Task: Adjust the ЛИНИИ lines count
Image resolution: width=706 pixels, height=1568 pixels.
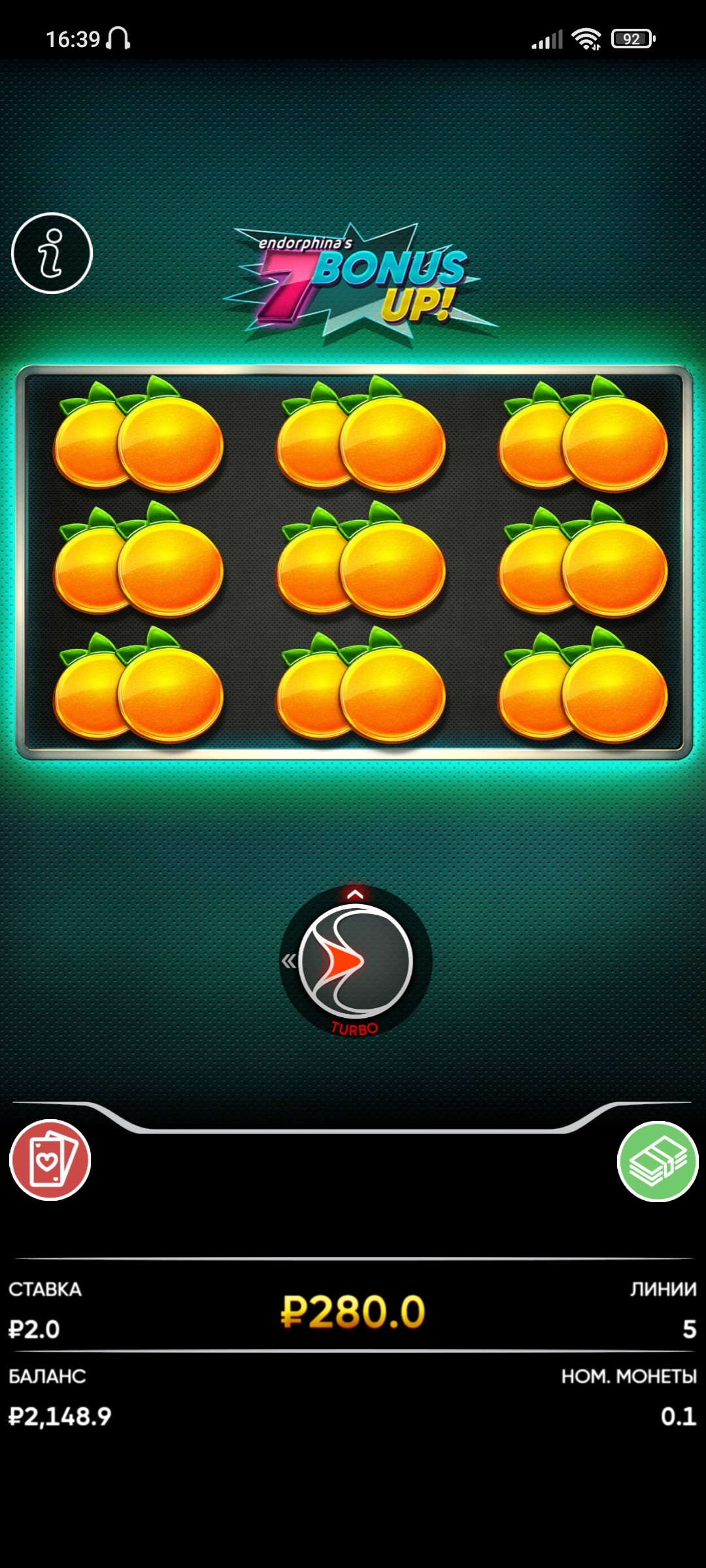Action: [x=664, y=1310]
